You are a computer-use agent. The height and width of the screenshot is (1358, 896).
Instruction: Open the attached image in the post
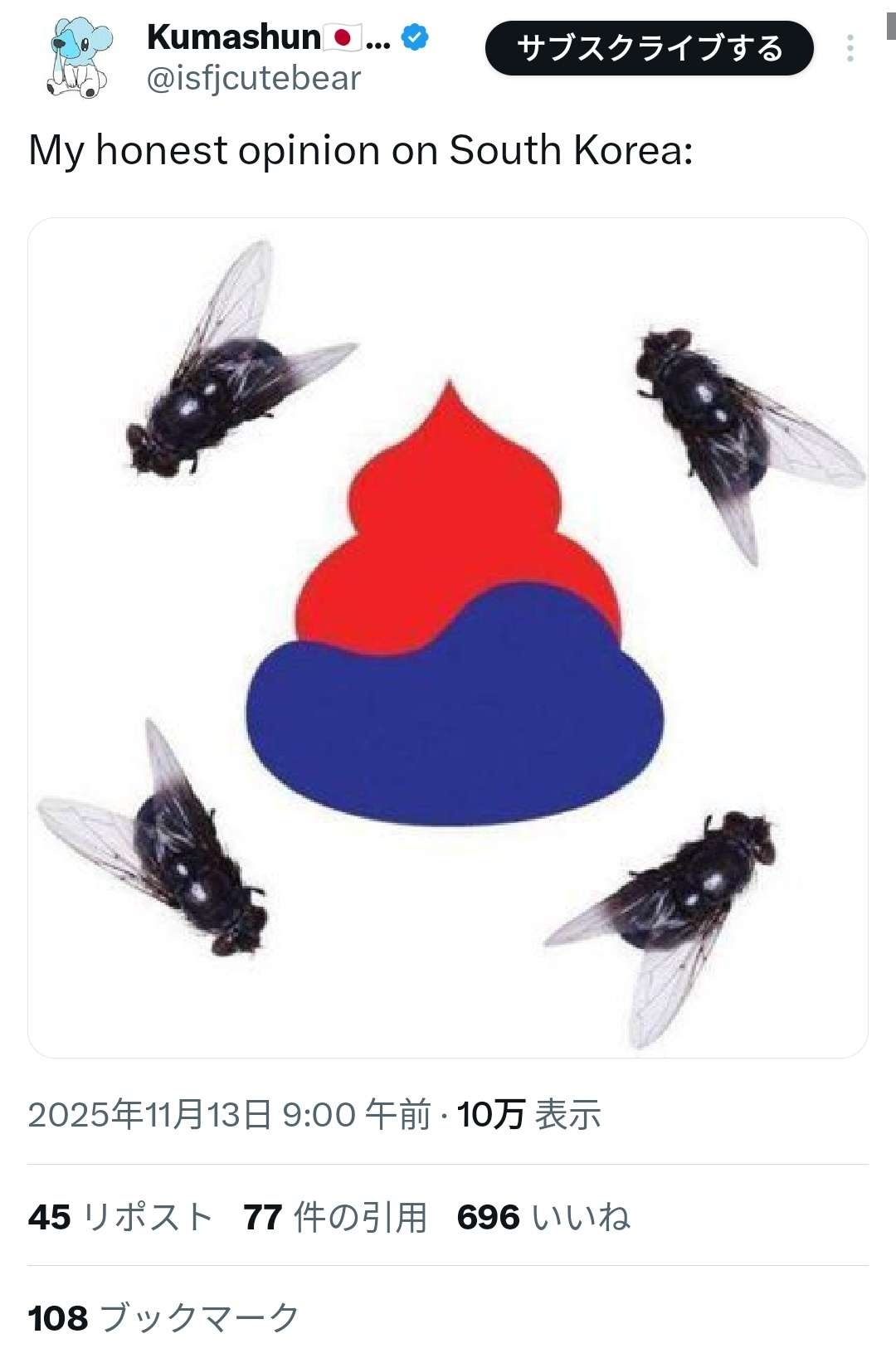pos(448,637)
